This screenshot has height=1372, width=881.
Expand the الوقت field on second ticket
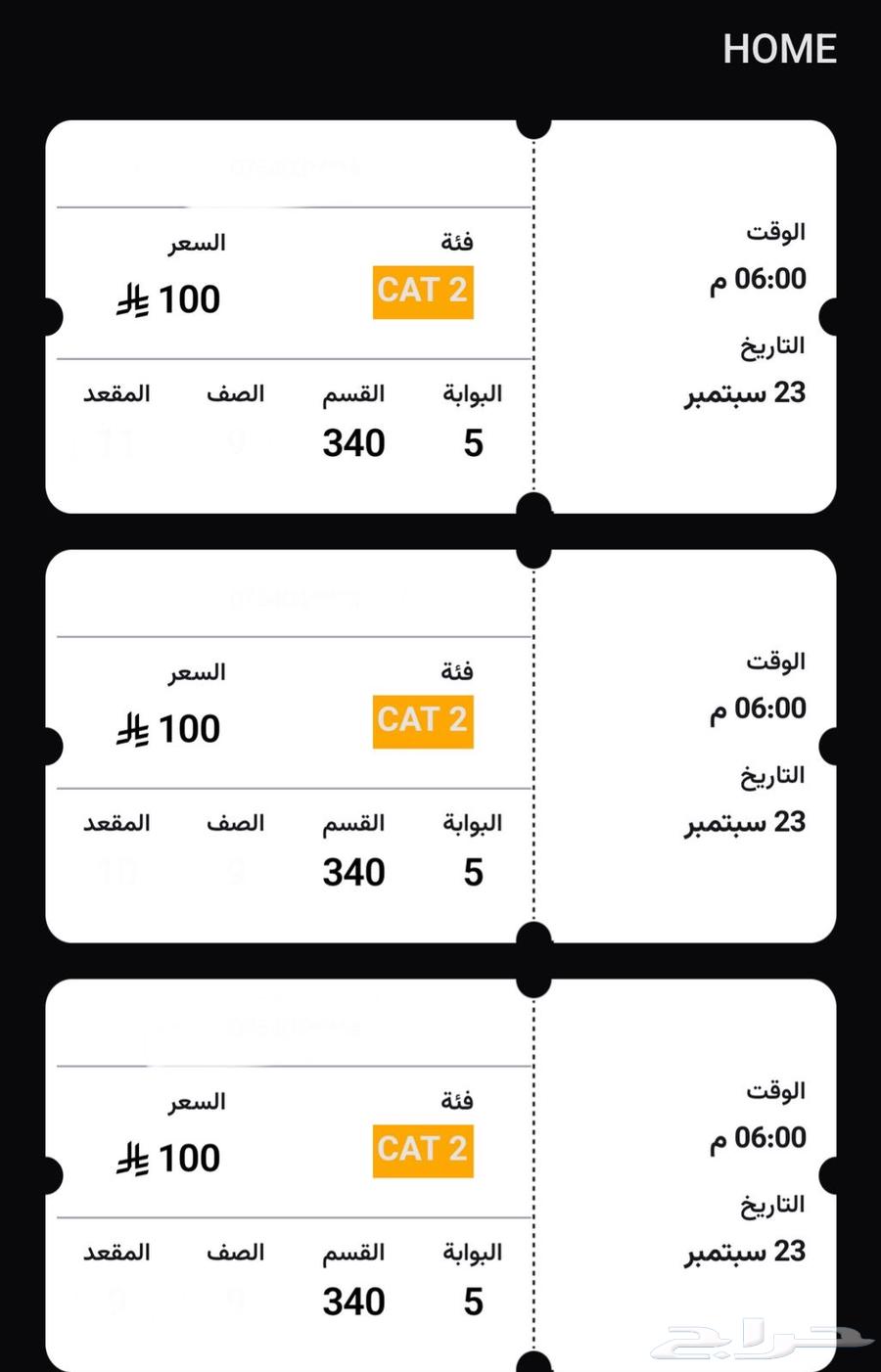(775, 661)
